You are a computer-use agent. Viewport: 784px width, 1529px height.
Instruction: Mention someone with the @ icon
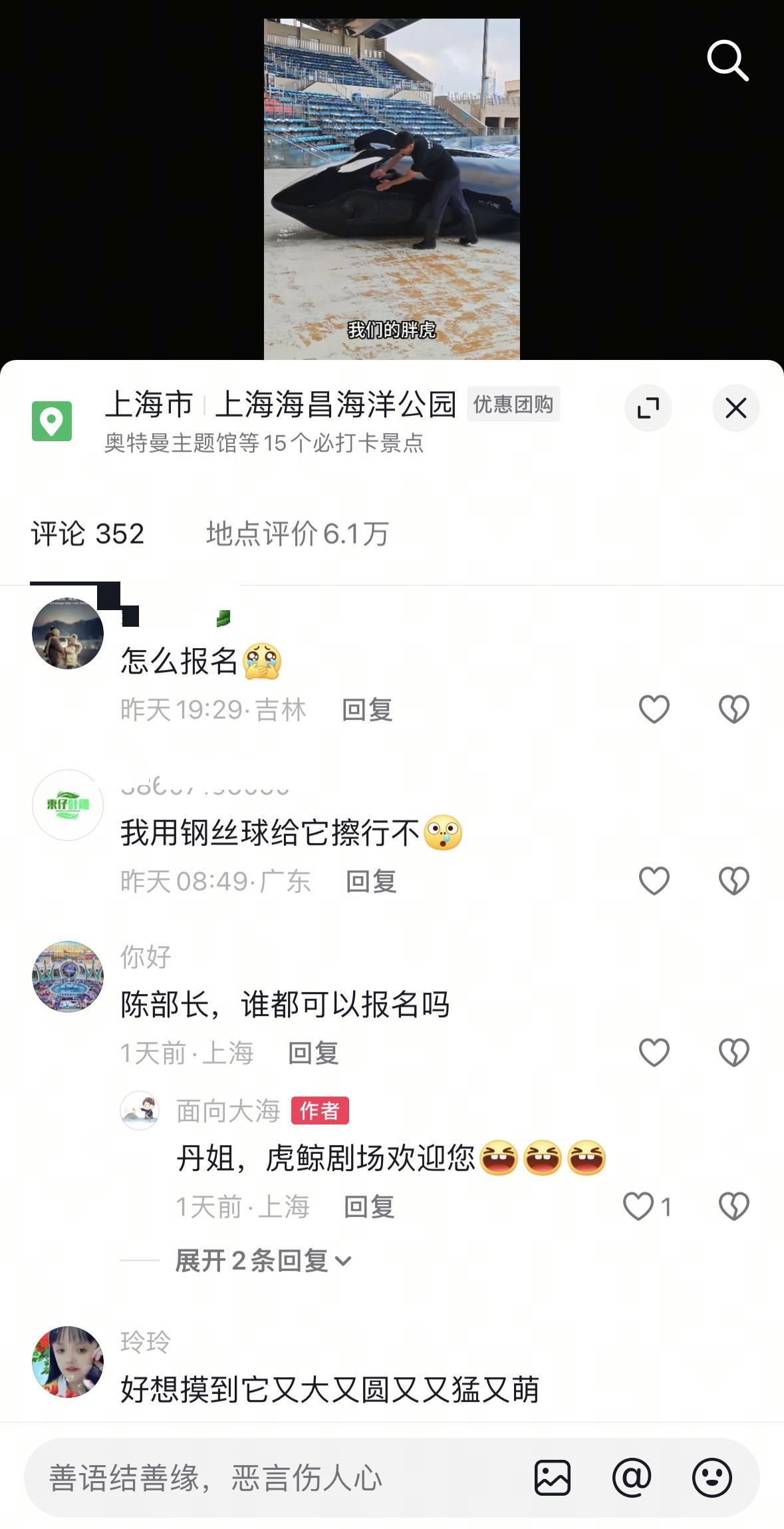(632, 1478)
